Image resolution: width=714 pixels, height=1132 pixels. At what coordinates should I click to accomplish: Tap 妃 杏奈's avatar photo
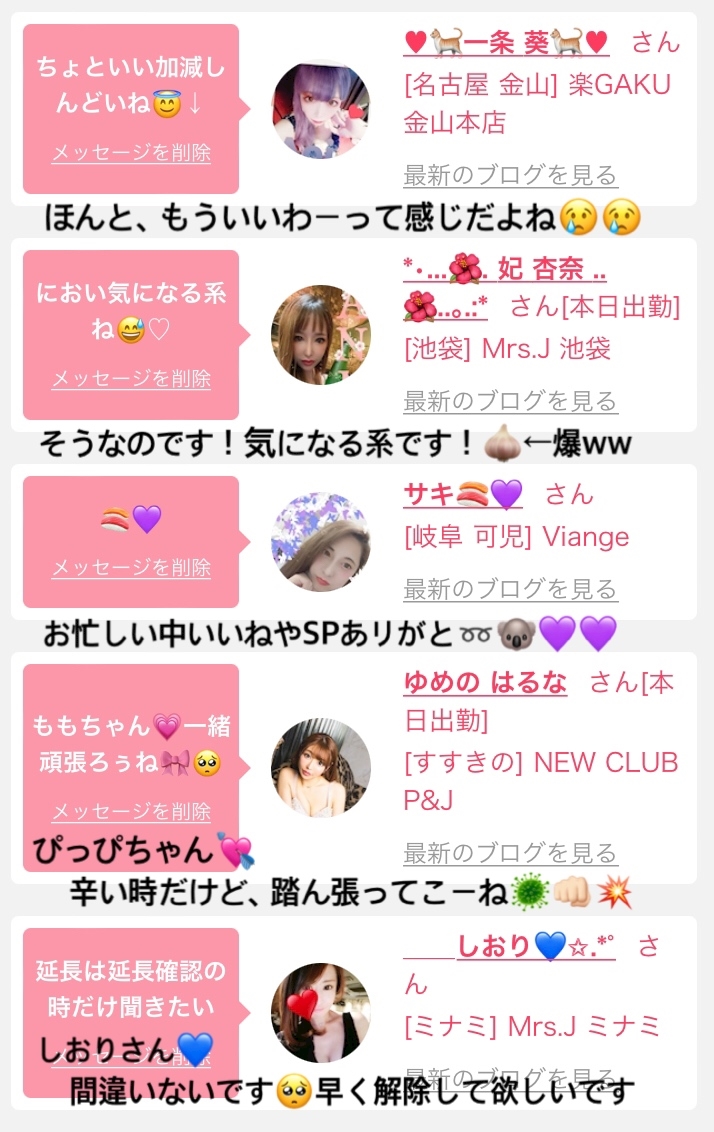pos(321,336)
